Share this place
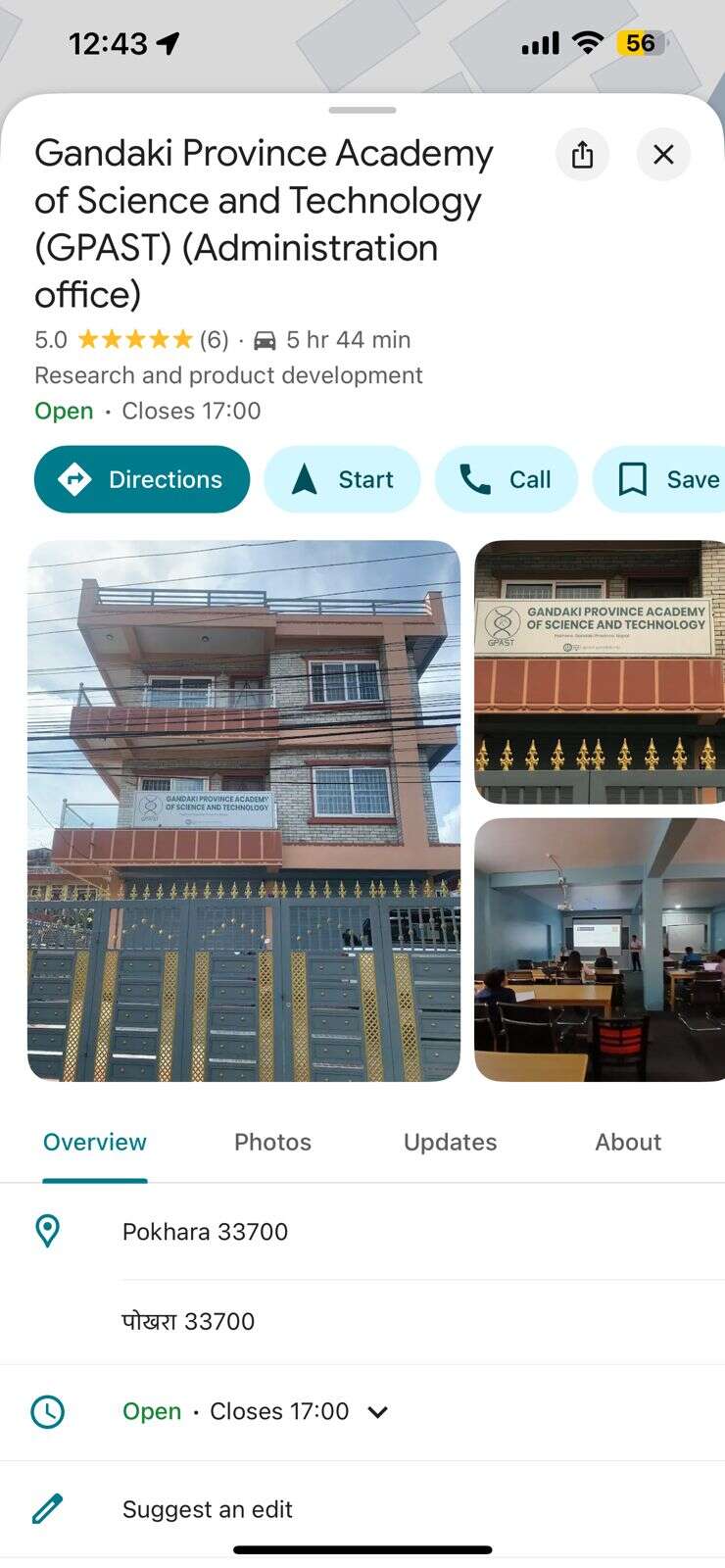The width and height of the screenshot is (725, 1568). (583, 154)
